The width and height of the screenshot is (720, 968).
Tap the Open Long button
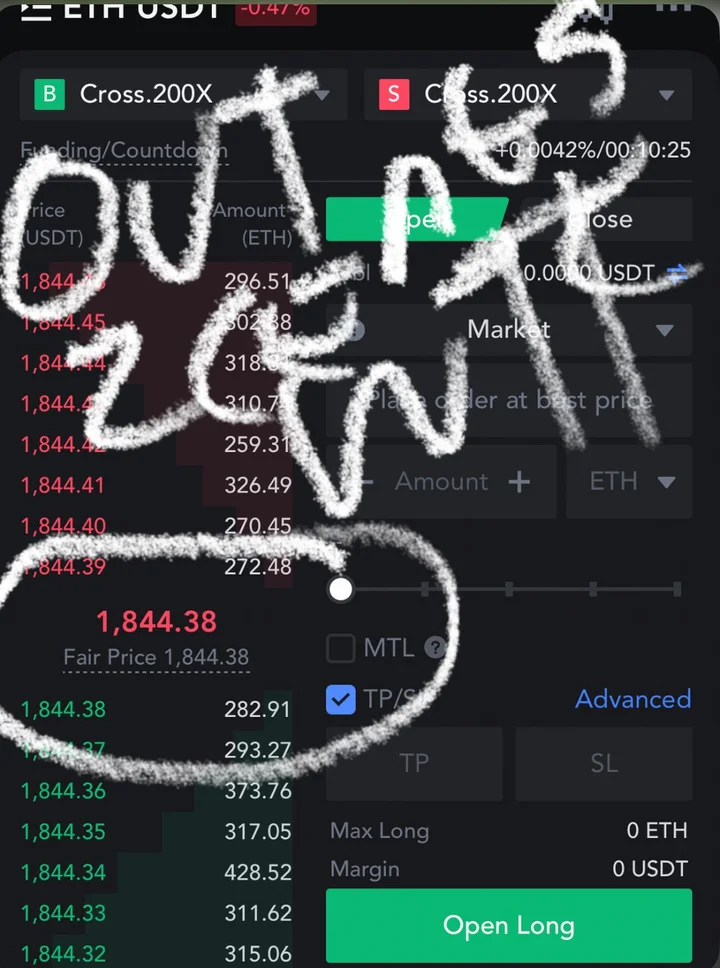pyautogui.click(x=508, y=925)
